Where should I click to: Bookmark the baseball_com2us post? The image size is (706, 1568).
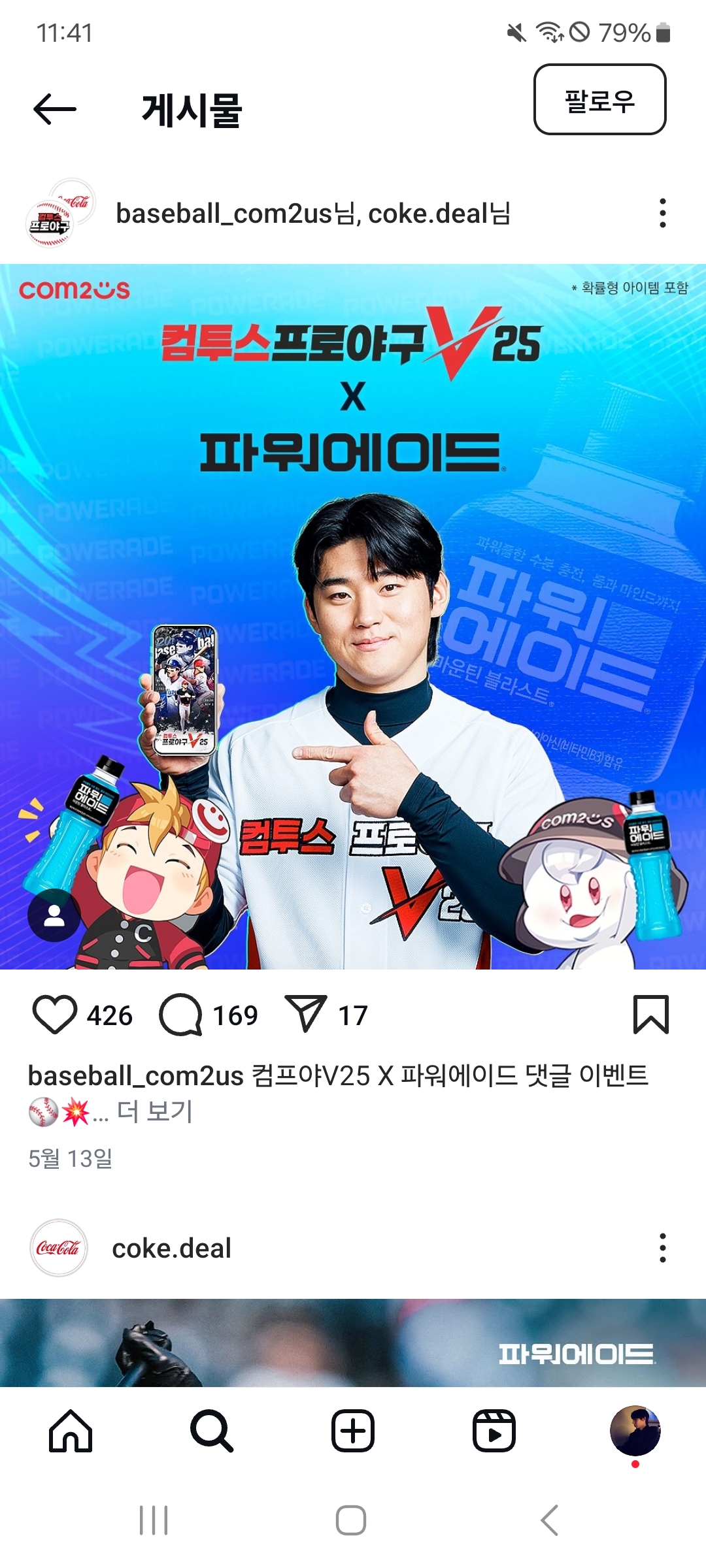coord(650,1015)
